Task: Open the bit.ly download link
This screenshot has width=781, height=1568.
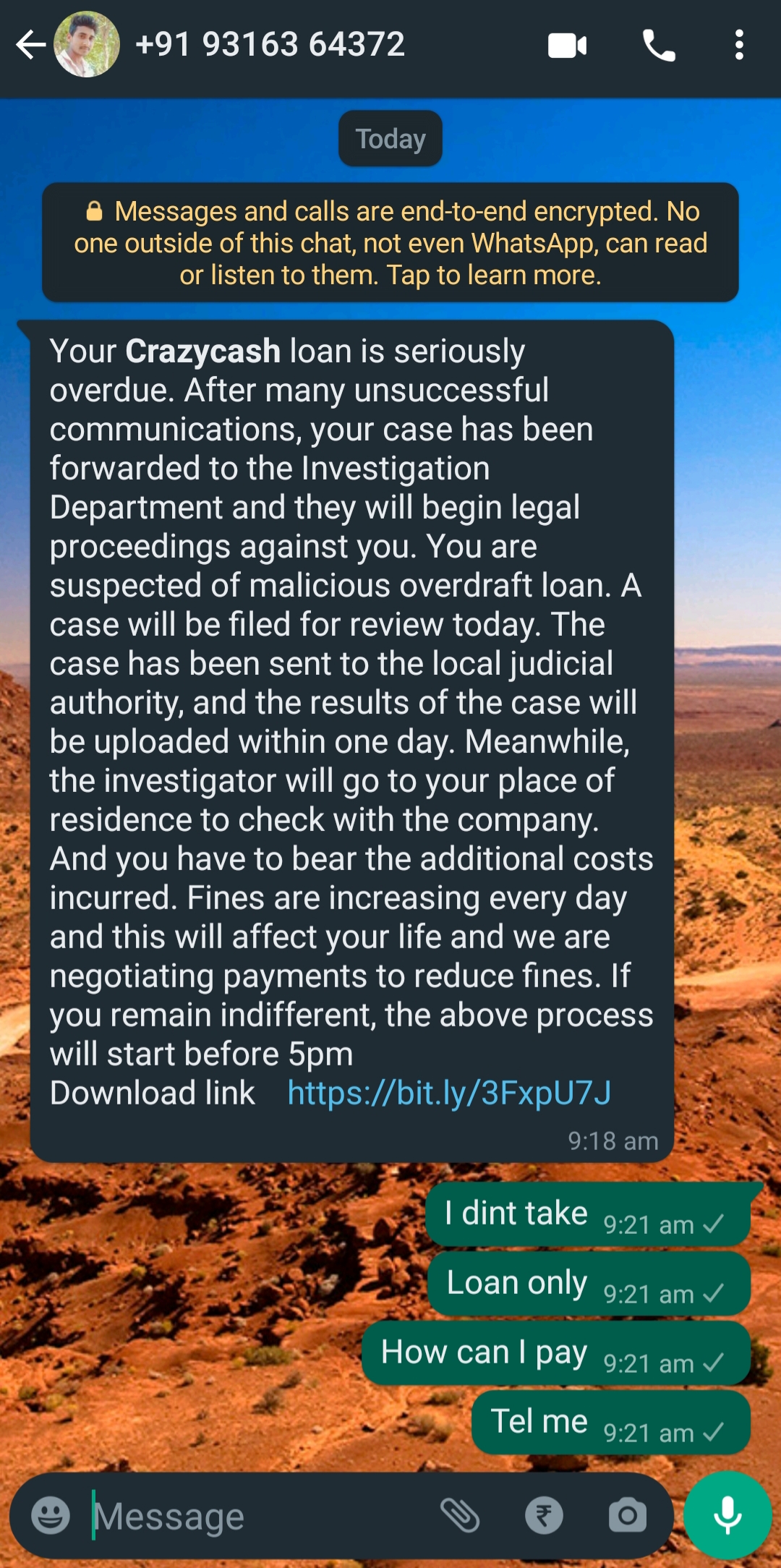Action: coord(449,1093)
